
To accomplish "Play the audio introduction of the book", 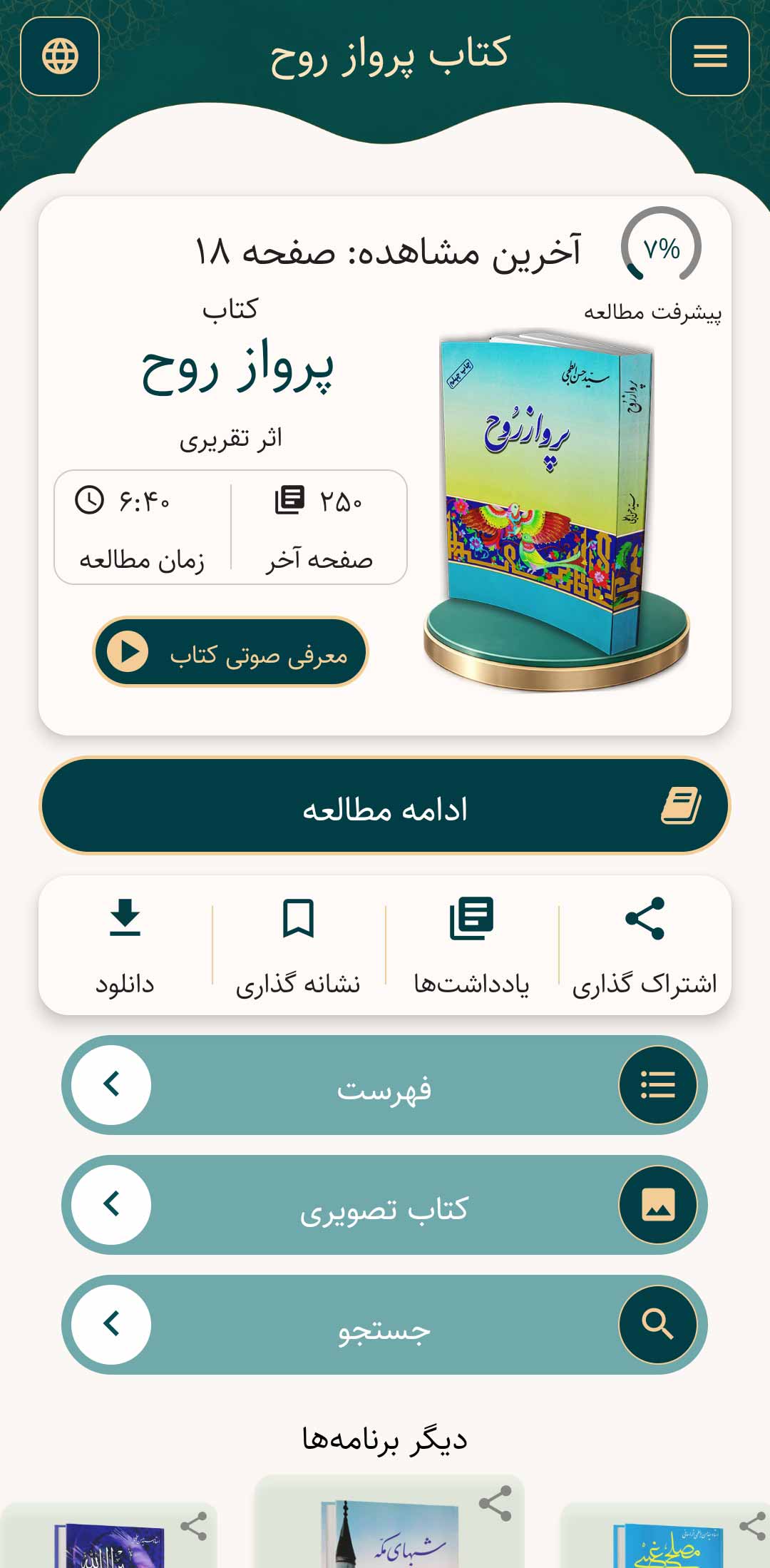I will (x=230, y=652).
